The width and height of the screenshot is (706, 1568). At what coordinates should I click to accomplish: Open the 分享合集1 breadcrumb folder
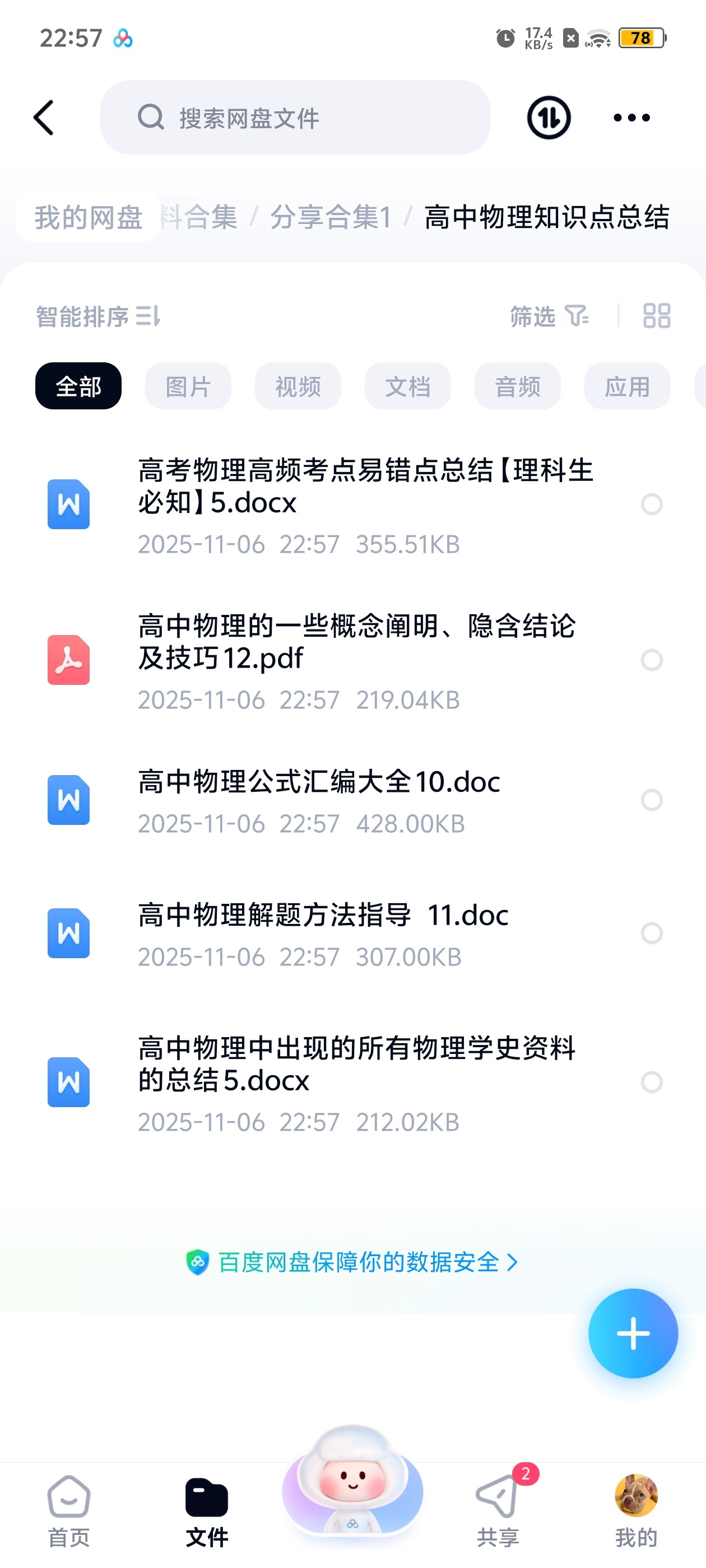click(329, 218)
